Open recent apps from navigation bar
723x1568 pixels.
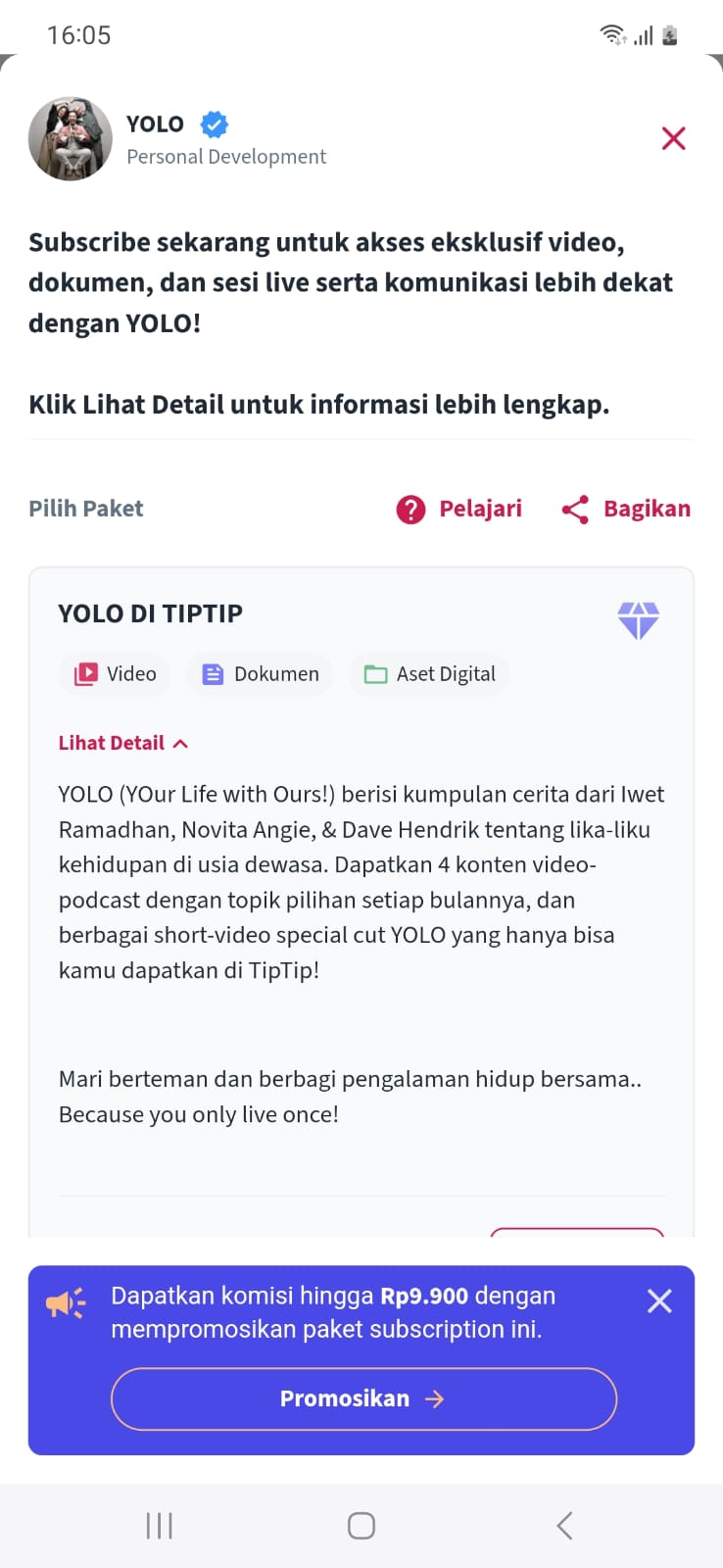(x=159, y=1525)
